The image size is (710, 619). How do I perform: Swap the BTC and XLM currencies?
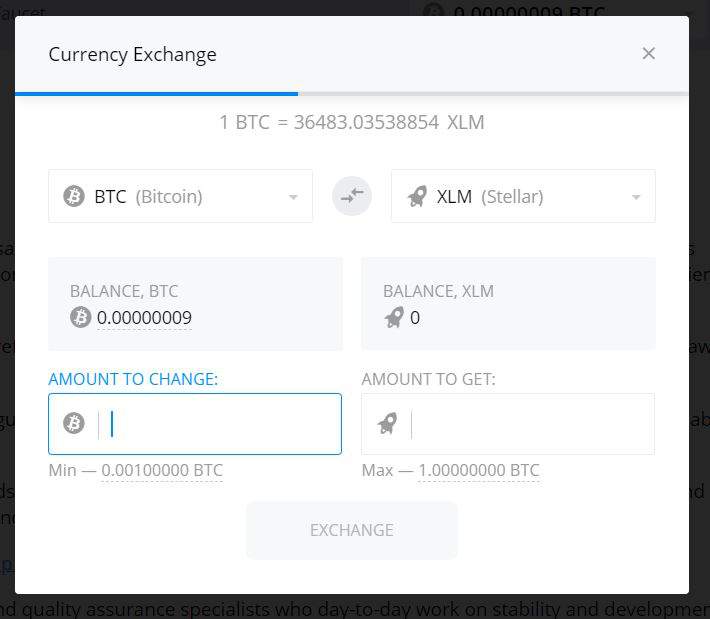tap(352, 196)
